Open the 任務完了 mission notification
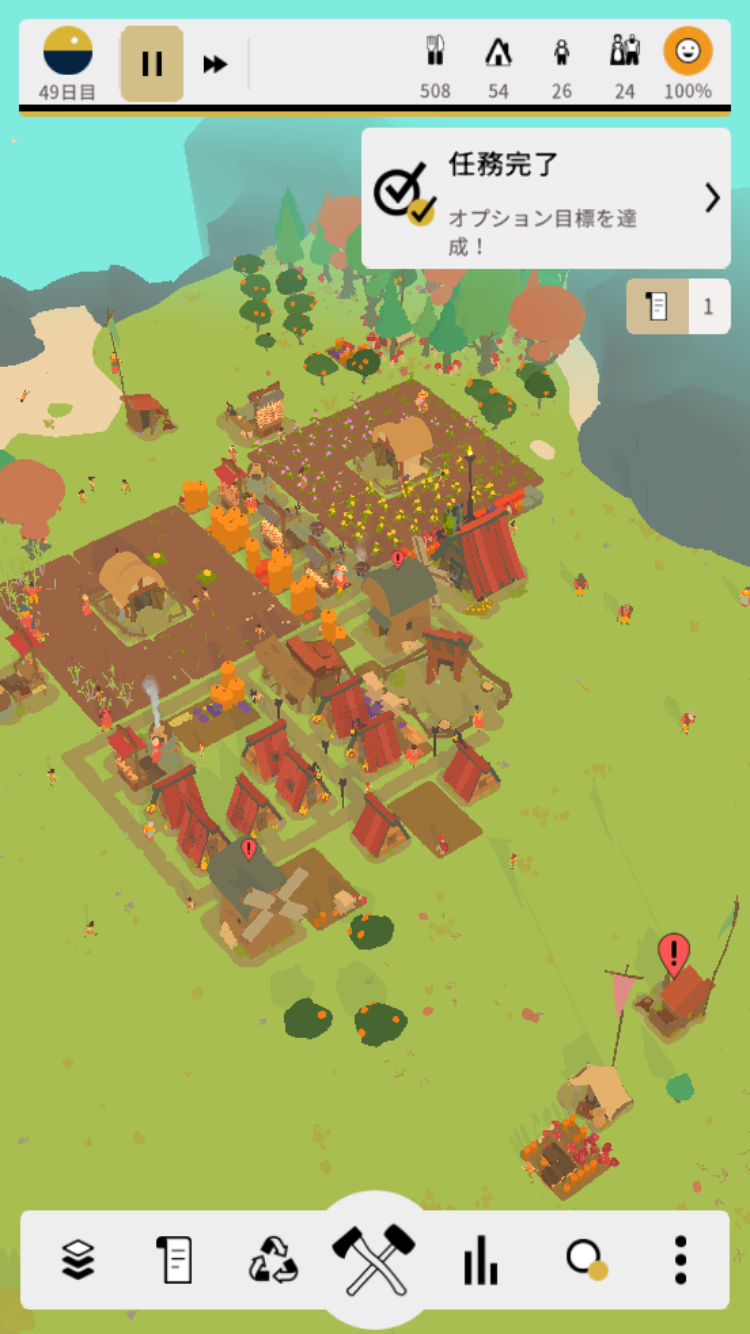The height and width of the screenshot is (1334, 750). click(x=546, y=198)
